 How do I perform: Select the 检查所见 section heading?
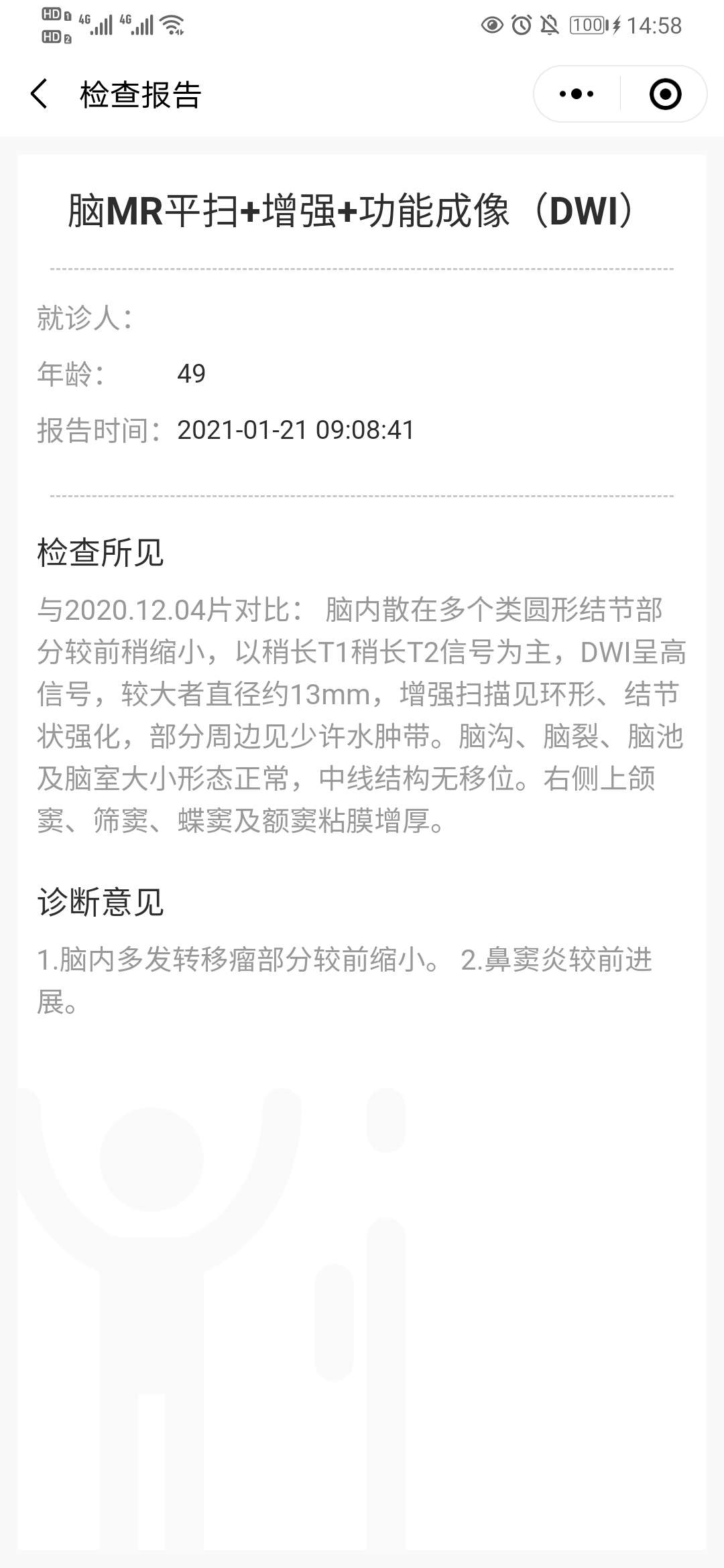[99, 552]
